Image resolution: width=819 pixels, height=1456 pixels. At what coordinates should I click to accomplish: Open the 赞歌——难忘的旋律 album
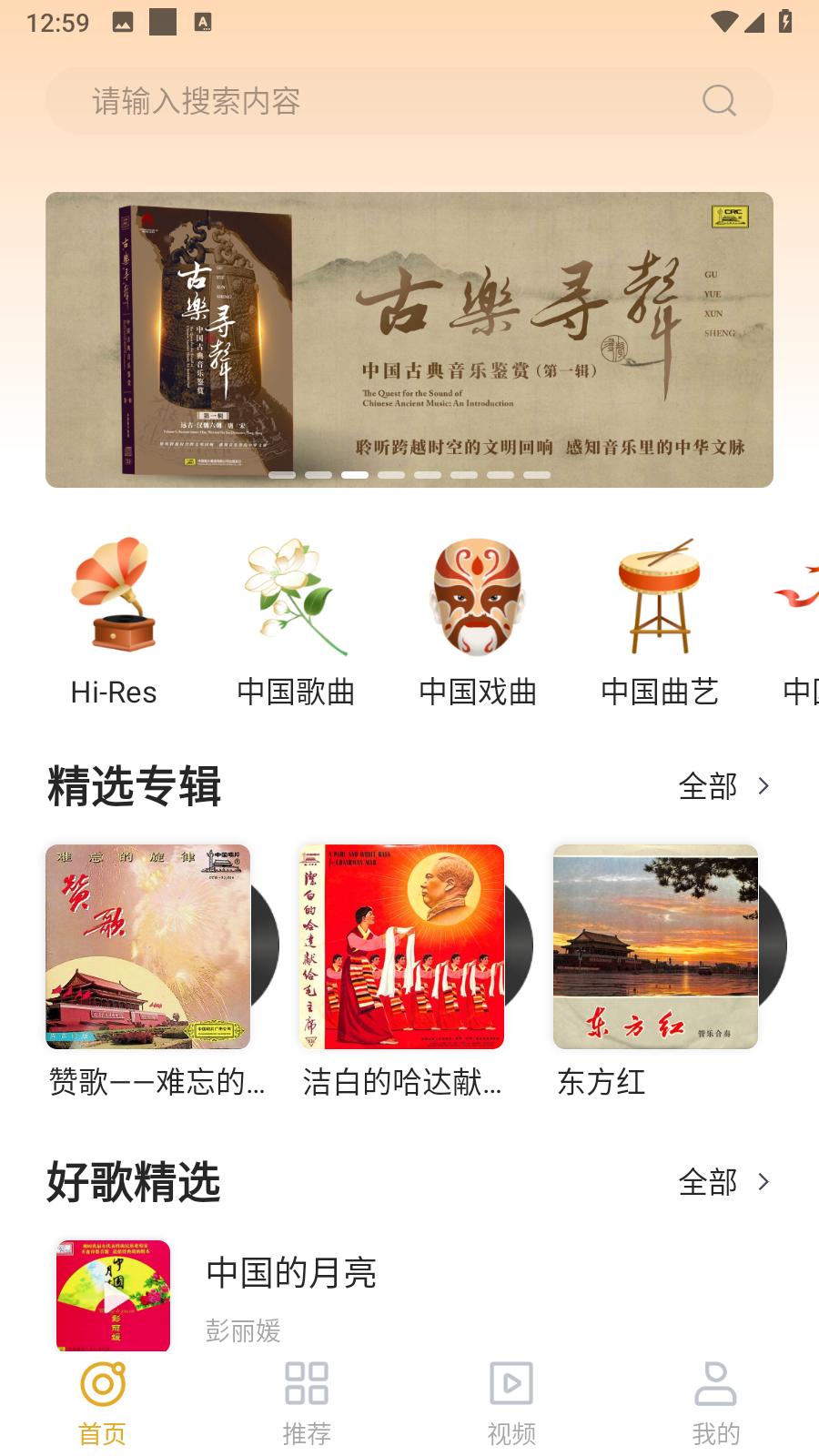point(148,947)
